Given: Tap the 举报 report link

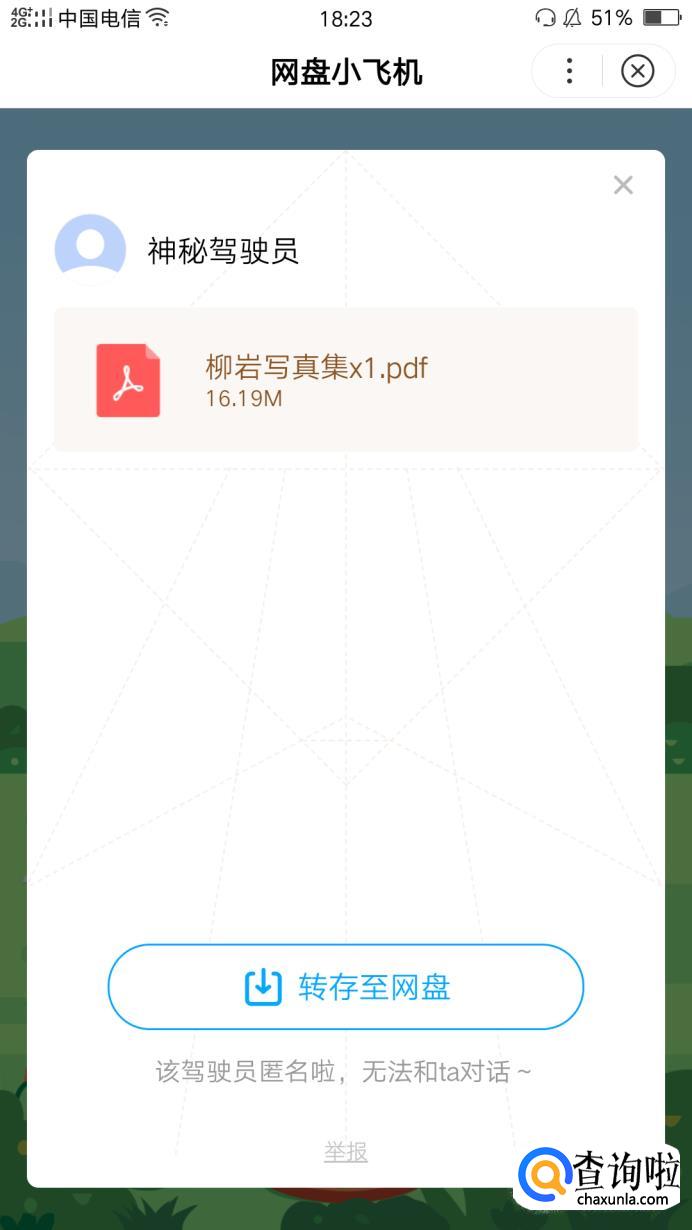Looking at the screenshot, I should tap(346, 1152).
